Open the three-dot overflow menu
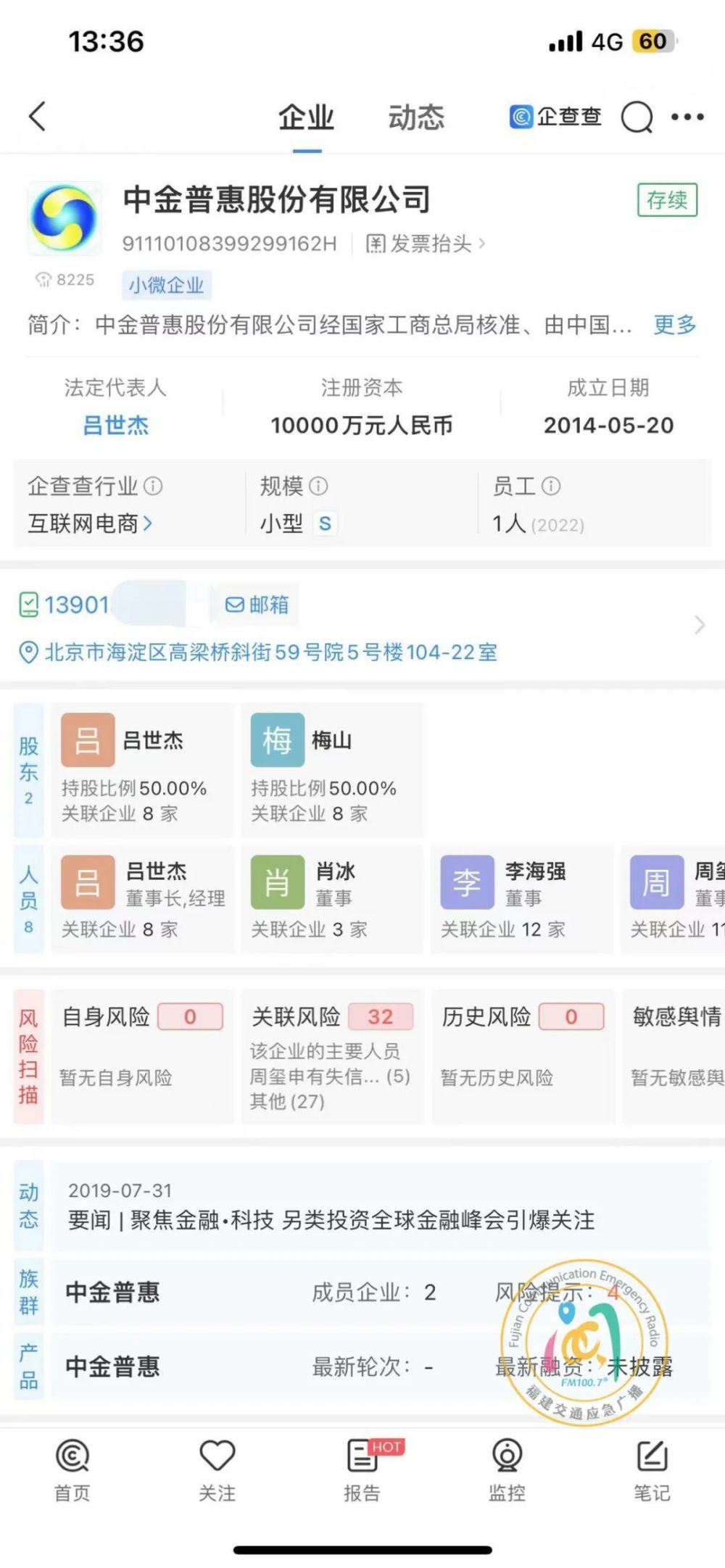This screenshot has height=1568, width=725. tap(687, 117)
